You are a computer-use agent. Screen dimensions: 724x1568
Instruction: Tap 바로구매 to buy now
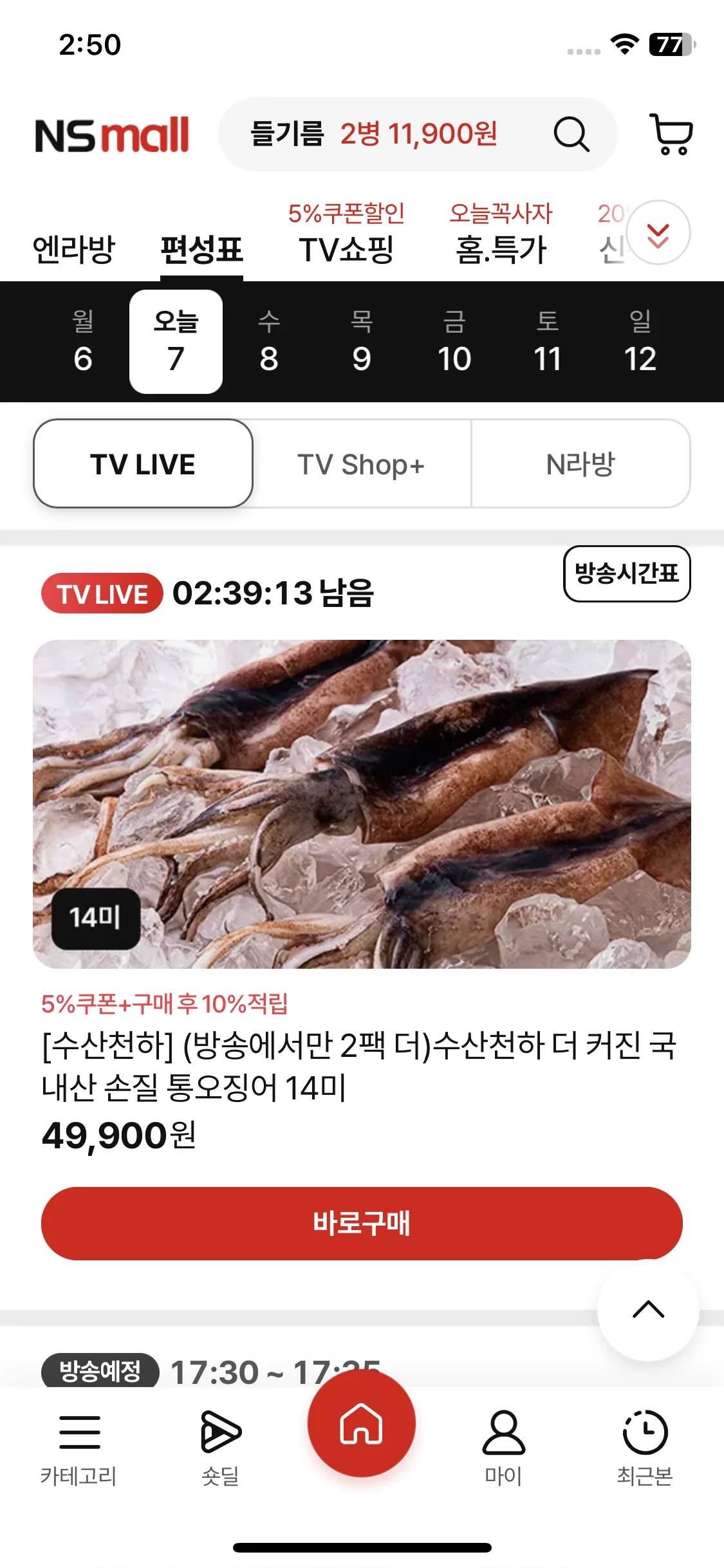point(362,1223)
